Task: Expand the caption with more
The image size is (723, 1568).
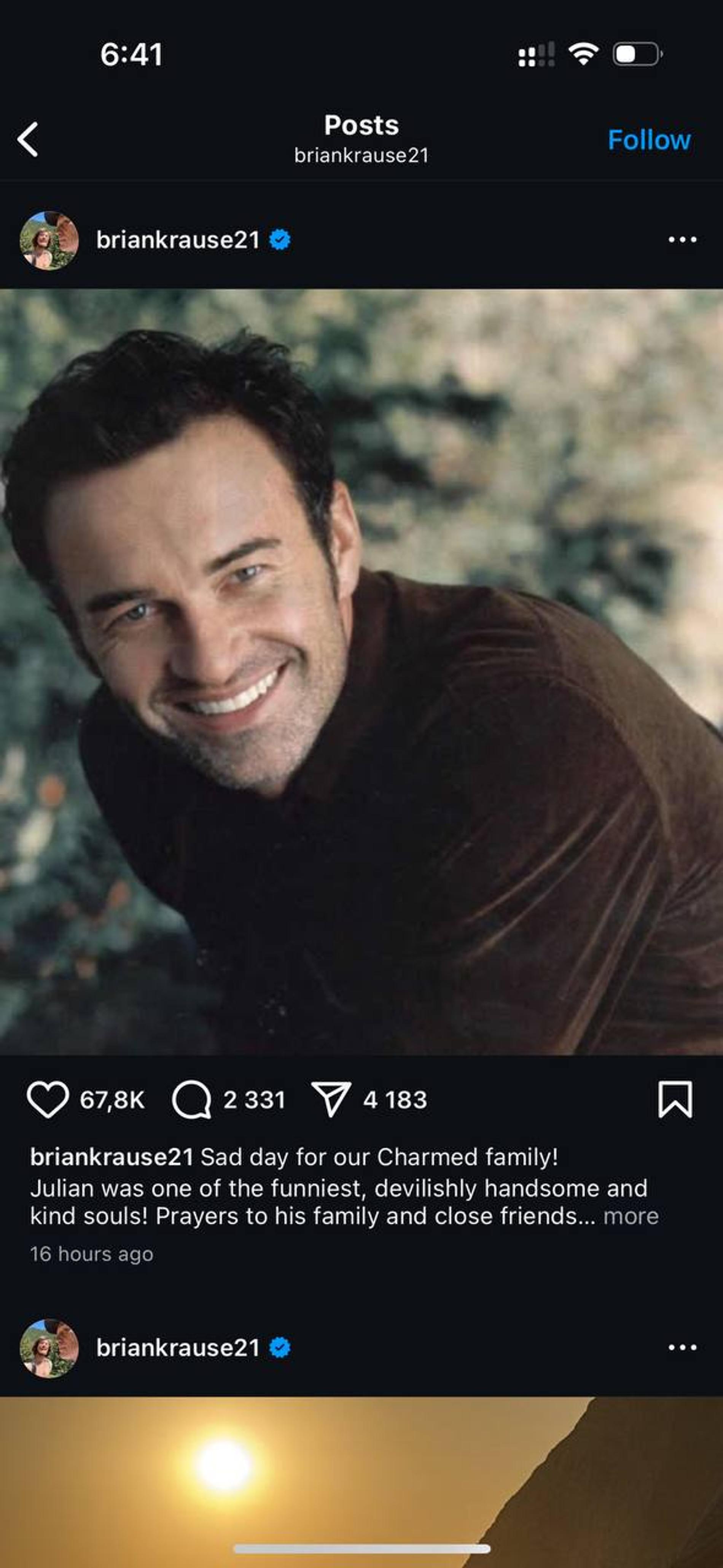Action: 631,1216
